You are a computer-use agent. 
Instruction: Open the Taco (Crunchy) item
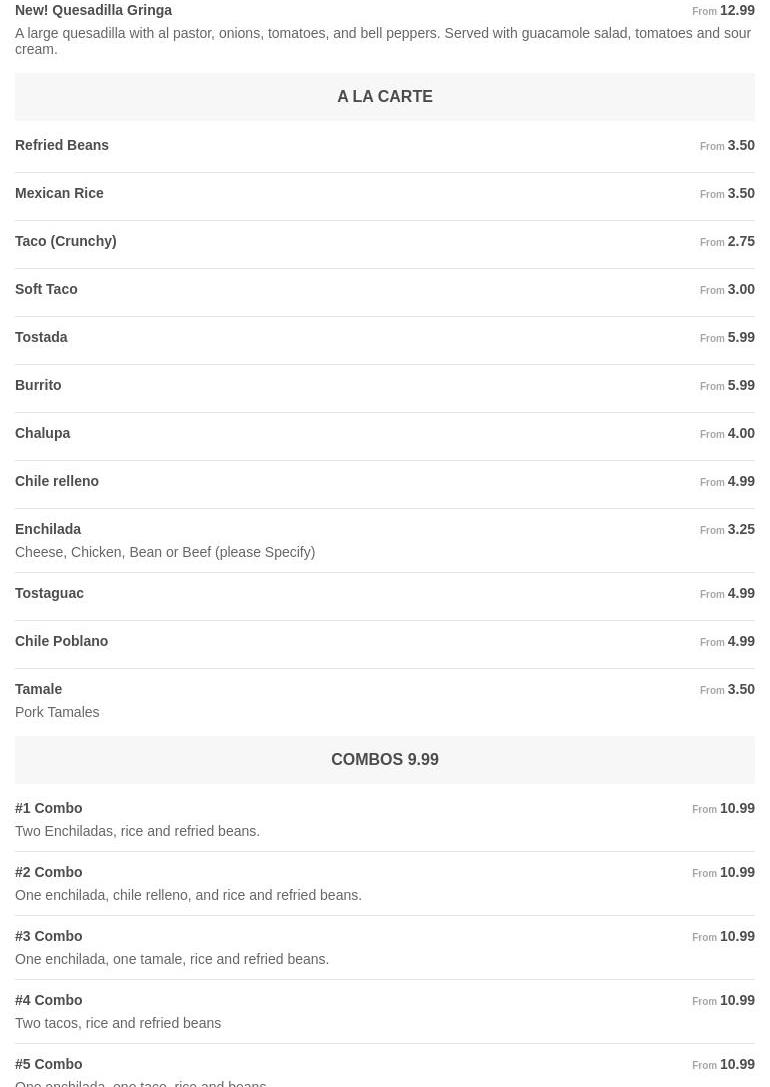[65, 241]
